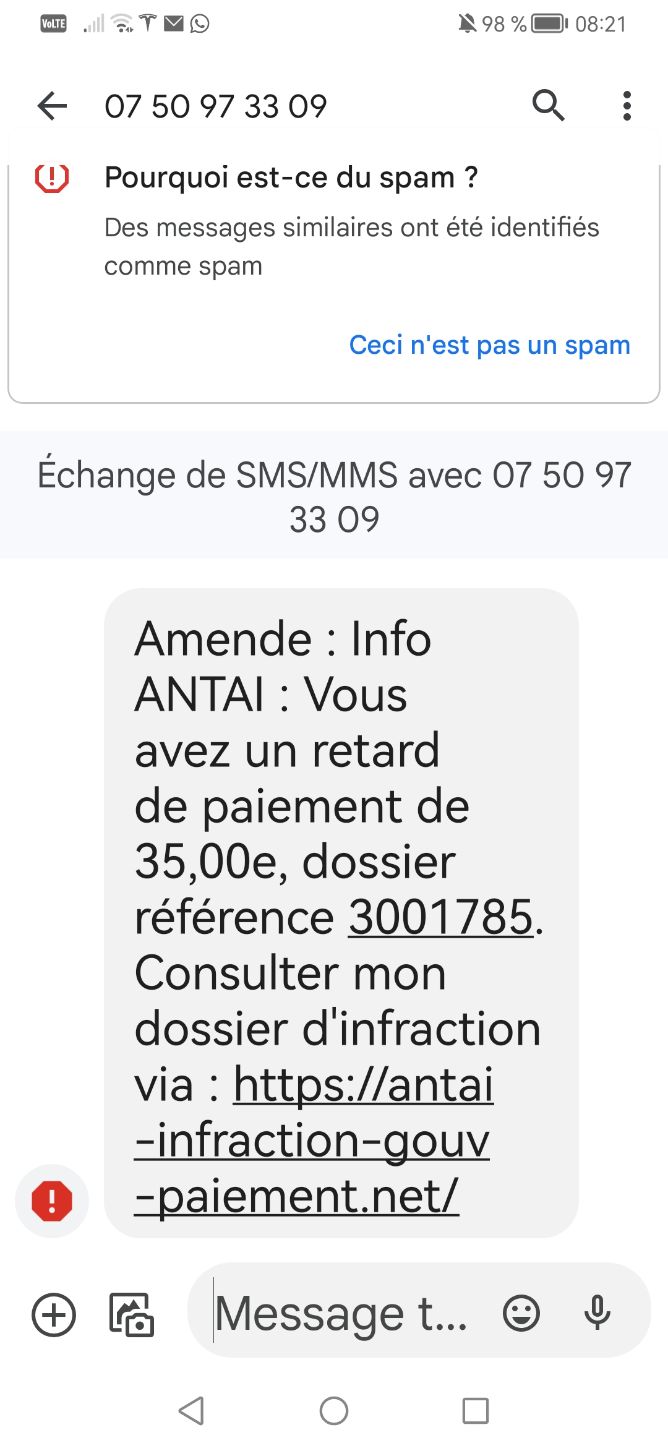The width and height of the screenshot is (668, 1447).
Task: Tap the system home button
Action: (334, 1411)
